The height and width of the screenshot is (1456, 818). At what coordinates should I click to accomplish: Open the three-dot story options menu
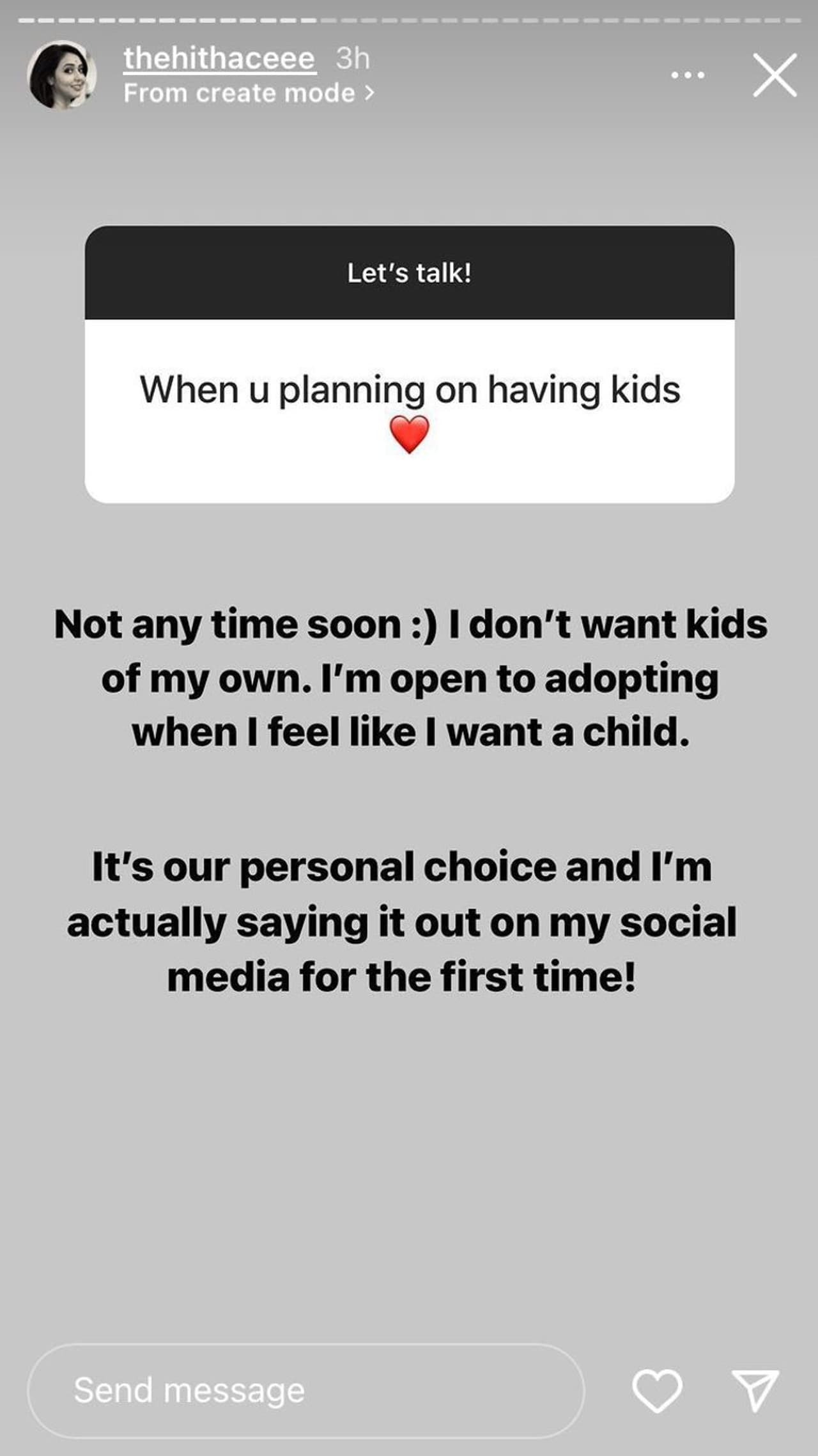pos(688,75)
